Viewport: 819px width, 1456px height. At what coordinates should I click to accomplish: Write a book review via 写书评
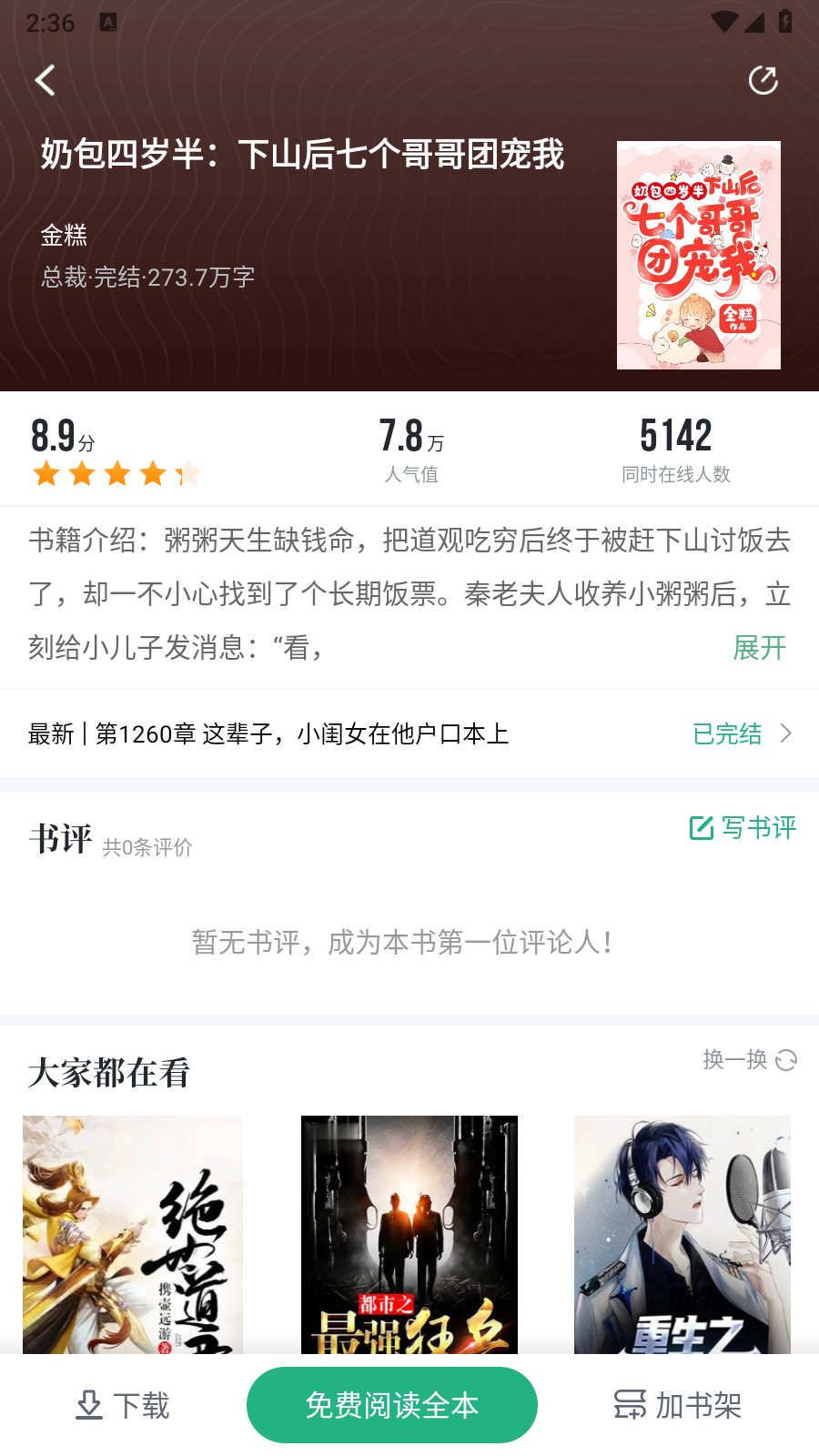[x=743, y=827]
